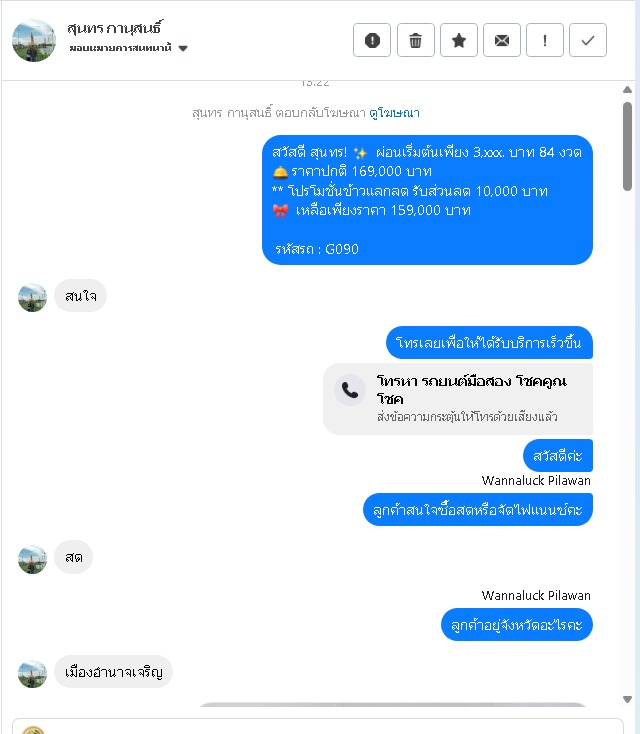
Task: Focus the message reply field at the bottom
Action: [320, 726]
